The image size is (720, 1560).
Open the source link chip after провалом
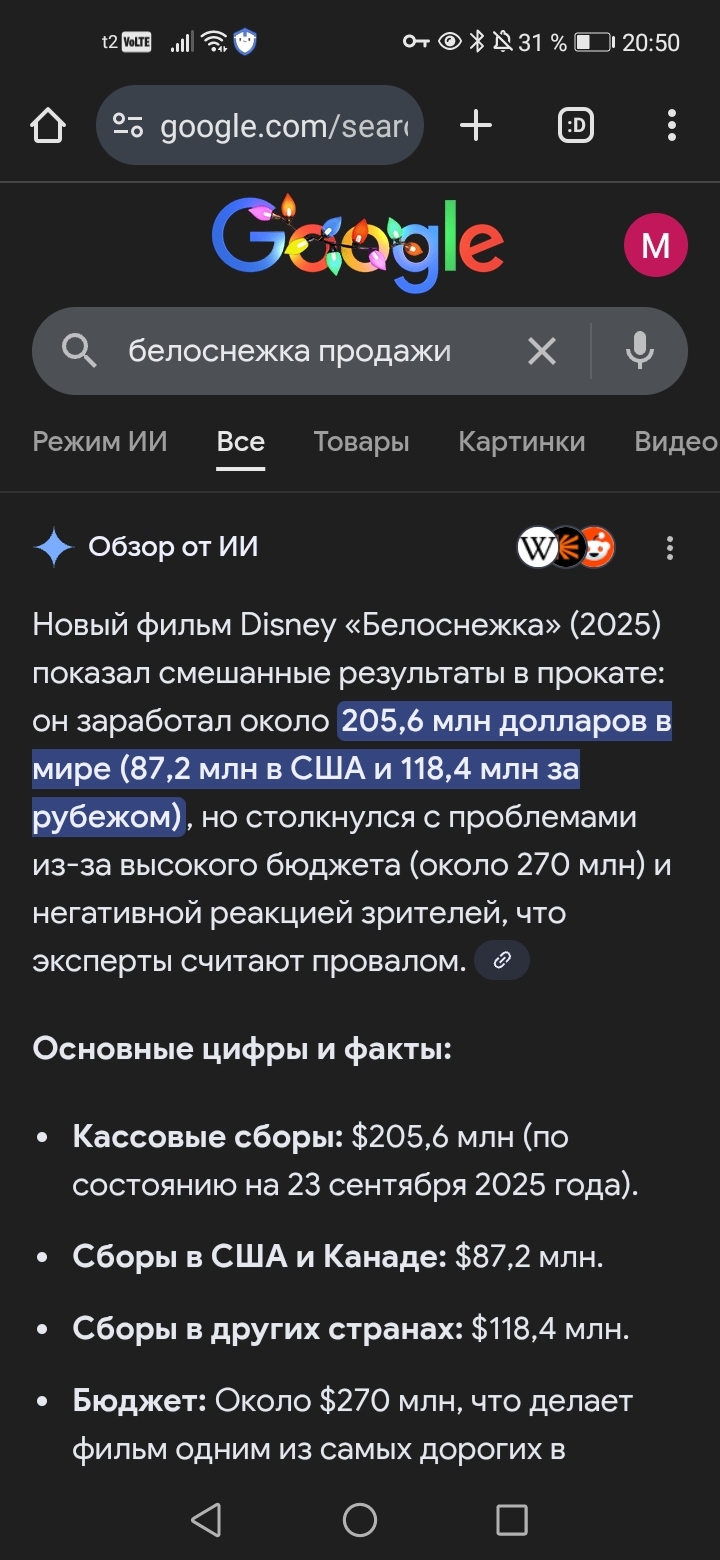tap(502, 961)
